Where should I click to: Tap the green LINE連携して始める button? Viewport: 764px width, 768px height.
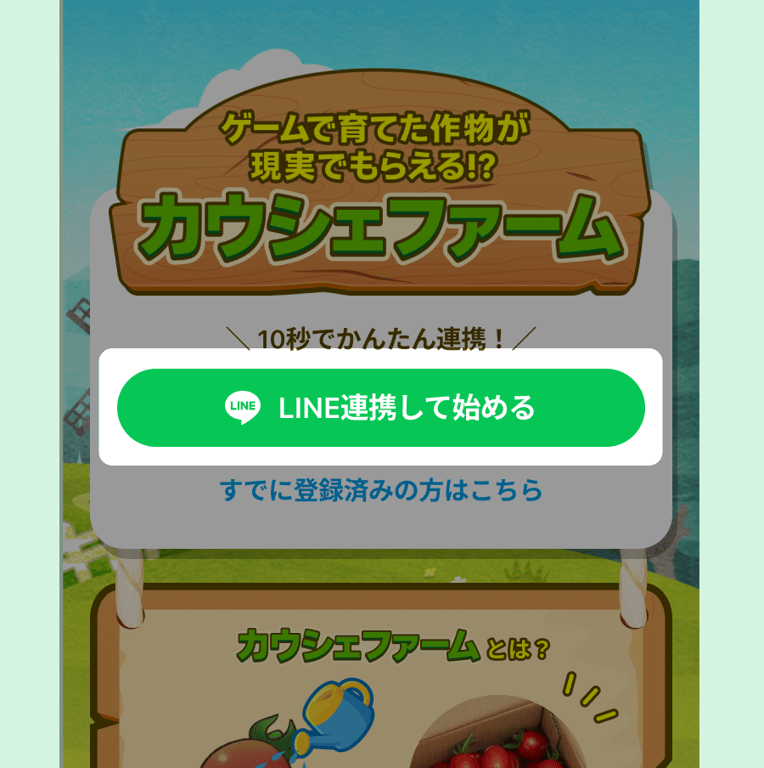[x=381, y=408]
